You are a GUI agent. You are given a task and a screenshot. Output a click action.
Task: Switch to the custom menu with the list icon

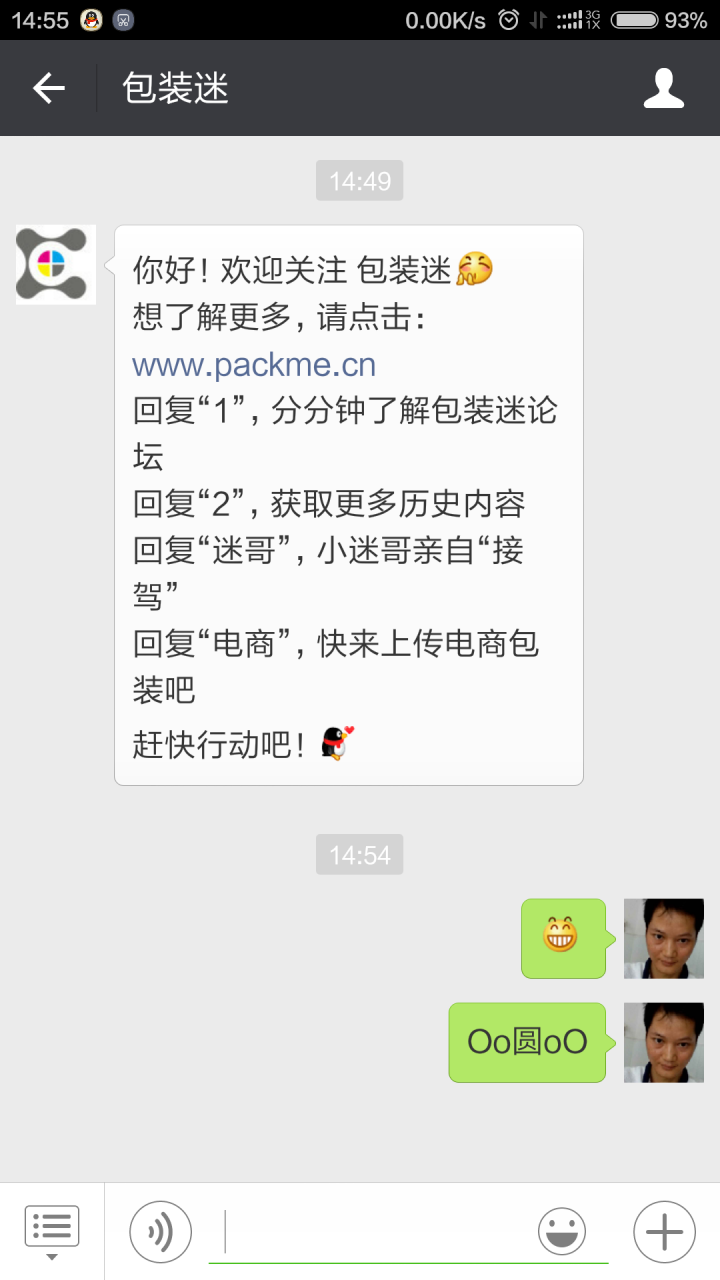[52, 1224]
